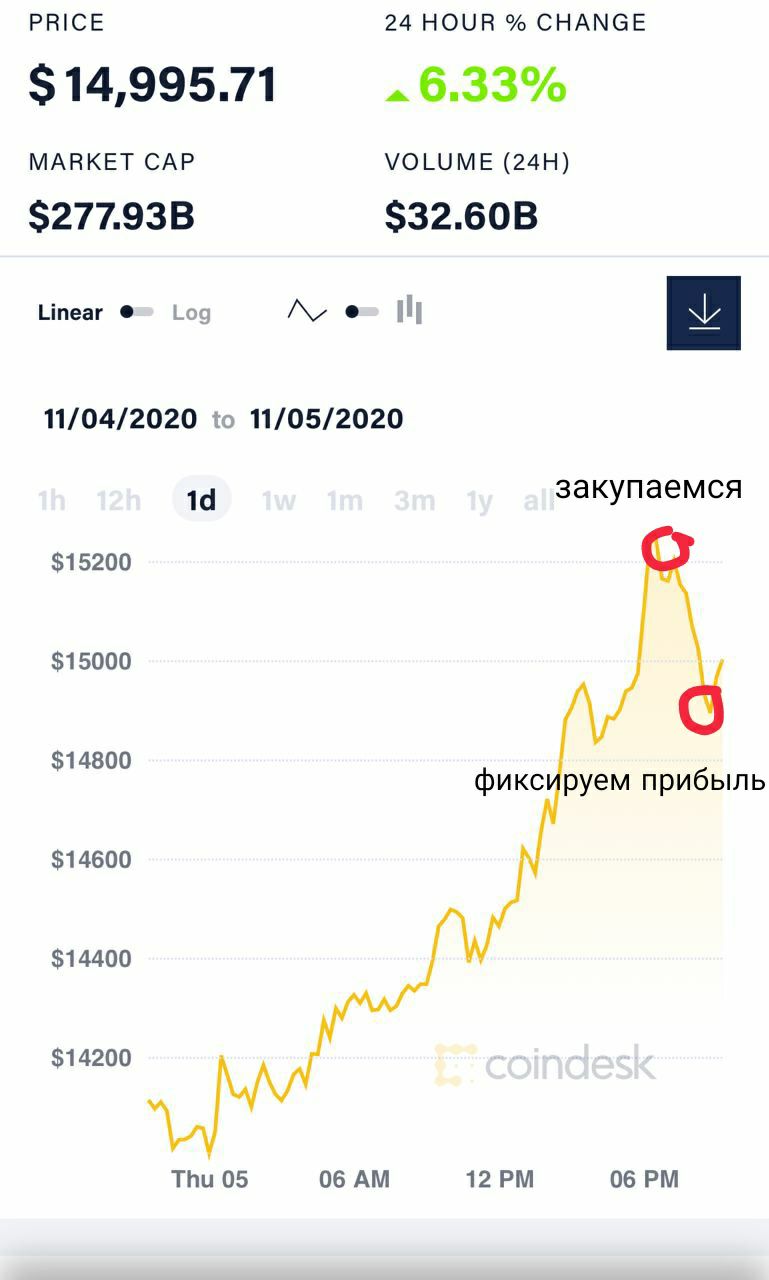Select the 3m time range
The width and height of the screenshot is (769, 1280).
click(414, 500)
